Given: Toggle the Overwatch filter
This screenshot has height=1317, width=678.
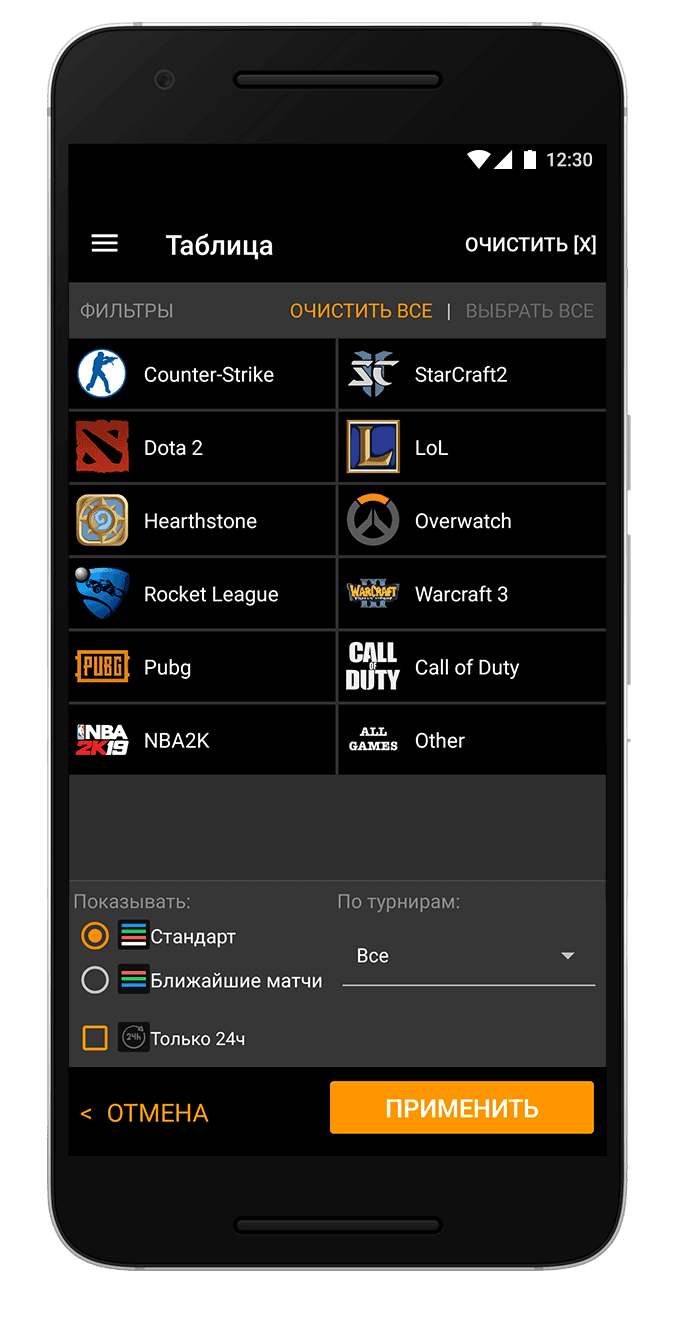Looking at the screenshot, I should (472, 520).
